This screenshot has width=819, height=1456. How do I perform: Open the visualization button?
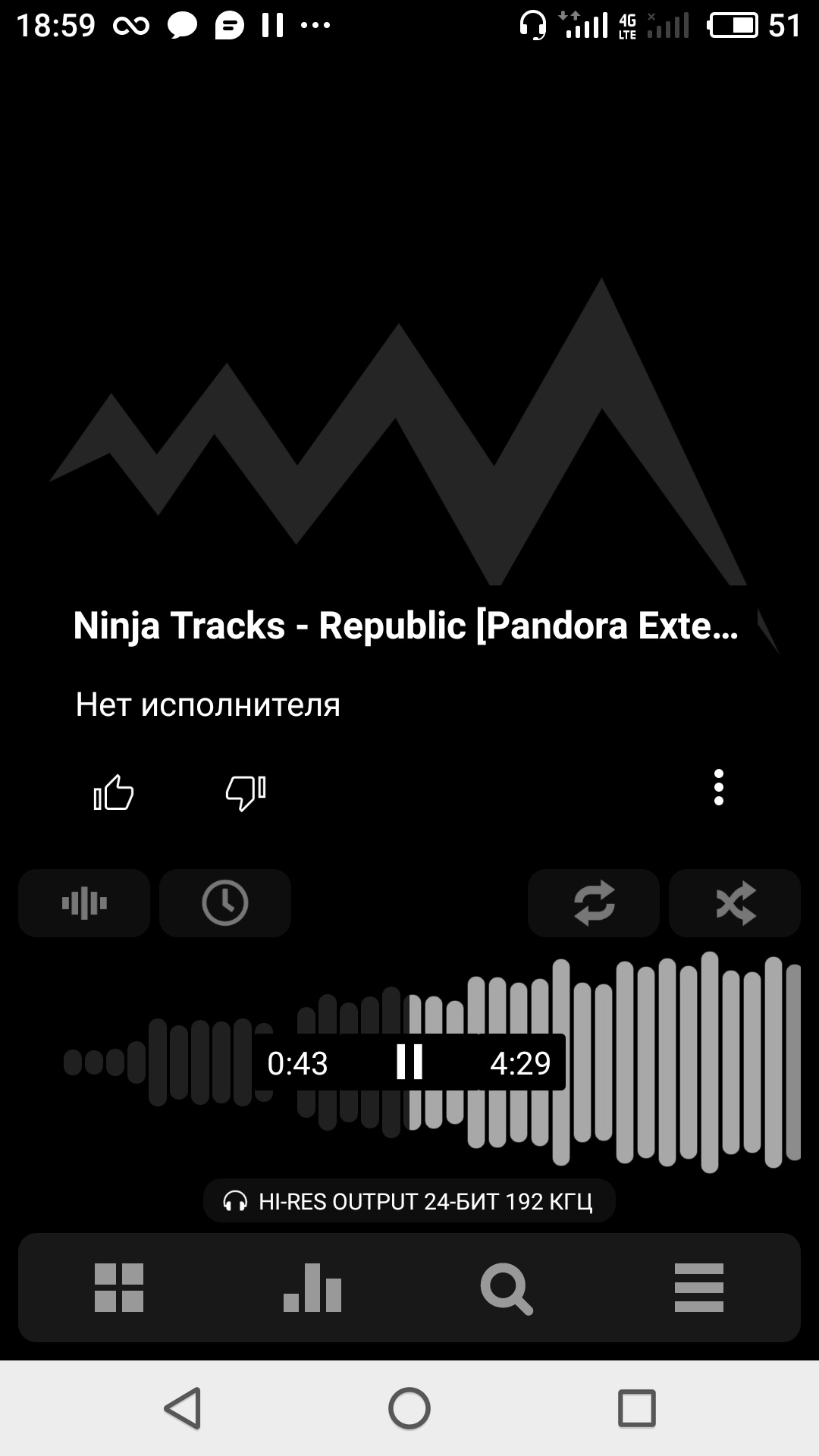(x=84, y=903)
